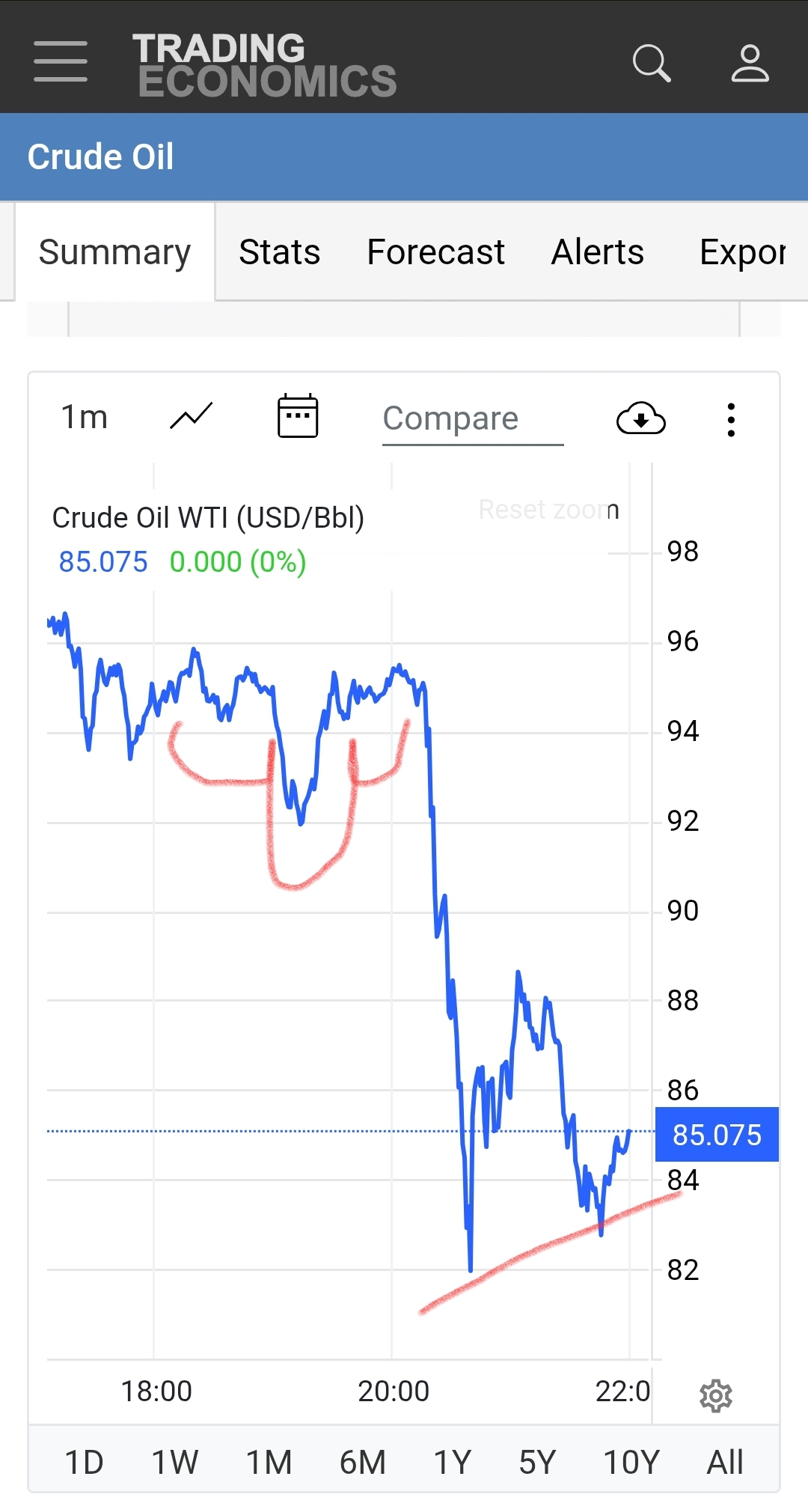
Task: Open the hamburger navigation menu
Action: pyautogui.click(x=61, y=61)
